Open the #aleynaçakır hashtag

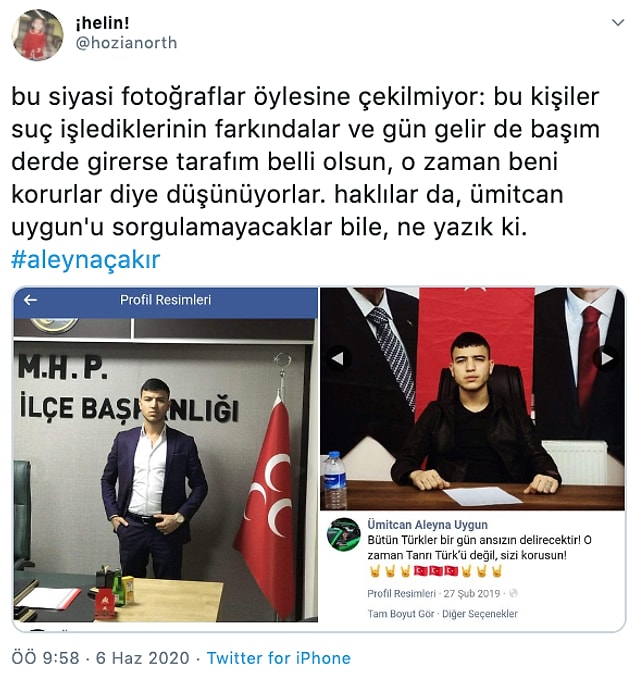click(x=86, y=260)
